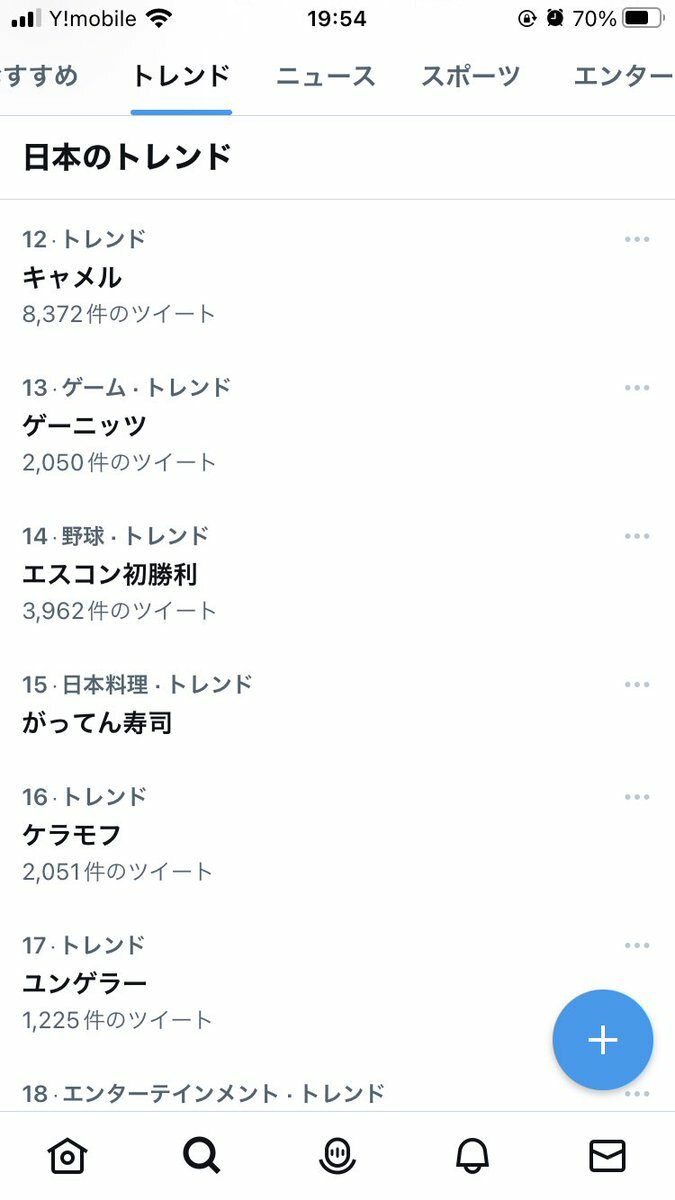The height and width of the screenshot is (1200, 675).
Task: View tweets about エスコン初勝利
Action: pos(109,574)
